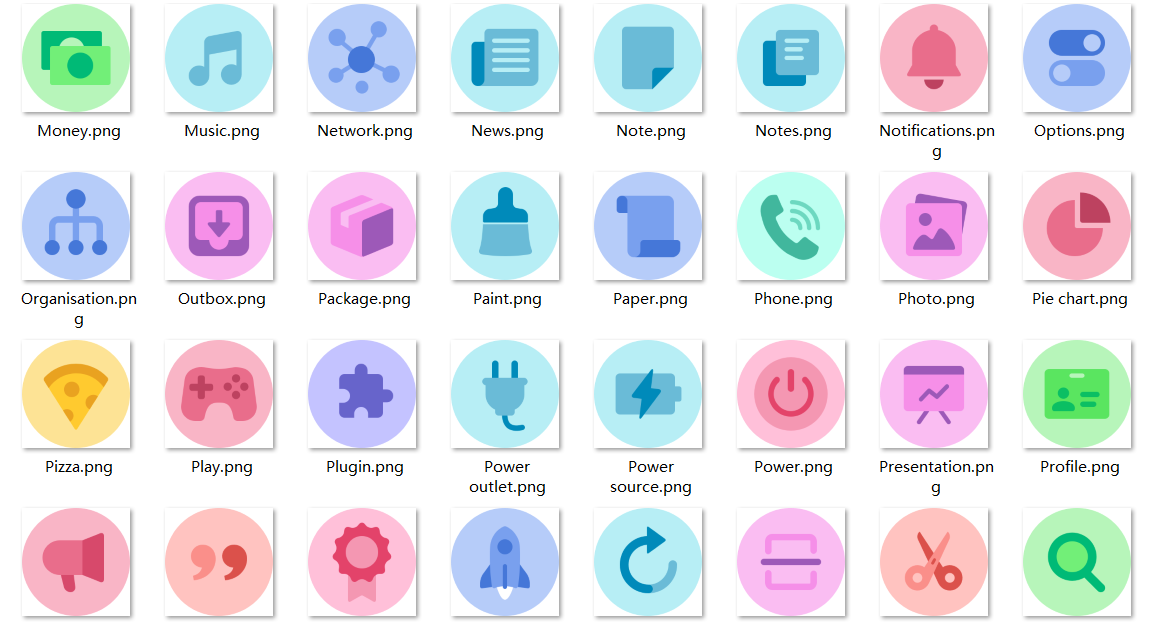
Task: Select the Paint.png file
Action: pyautogui.click(x=505, y=226)
